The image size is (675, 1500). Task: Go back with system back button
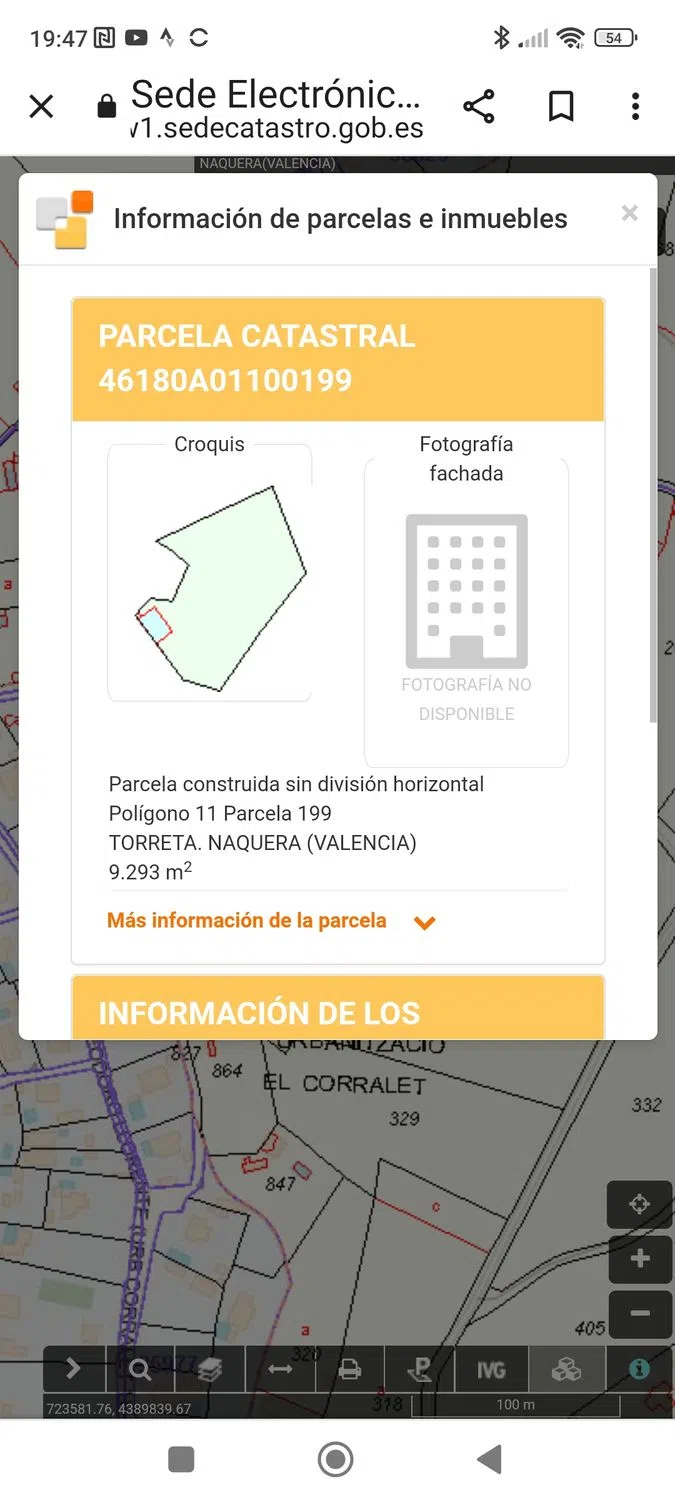(489, 1460)
